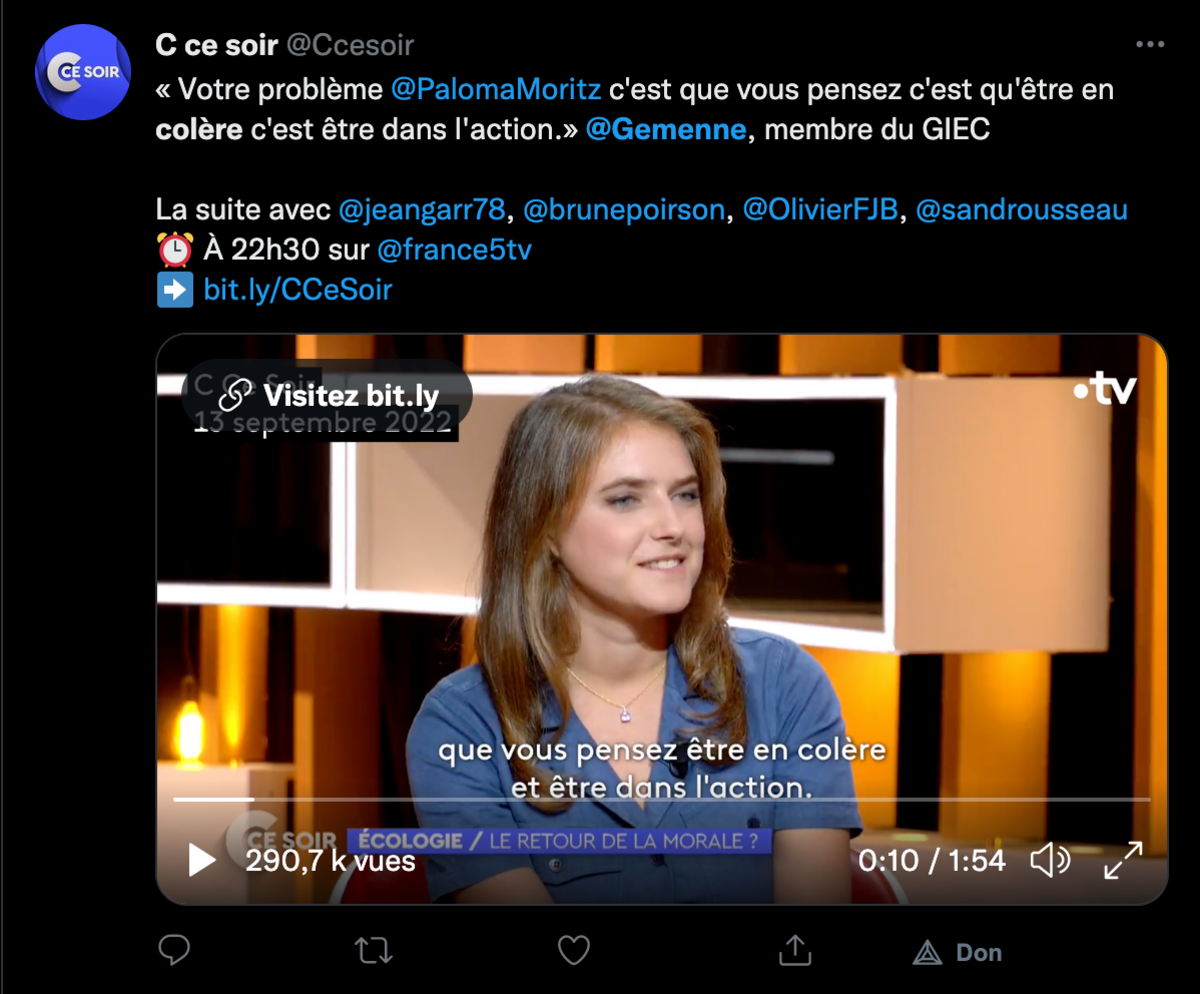Visit the @jeangarr78 mention
The height and width of the screenshot is (994, 1200).
(423, 210)
